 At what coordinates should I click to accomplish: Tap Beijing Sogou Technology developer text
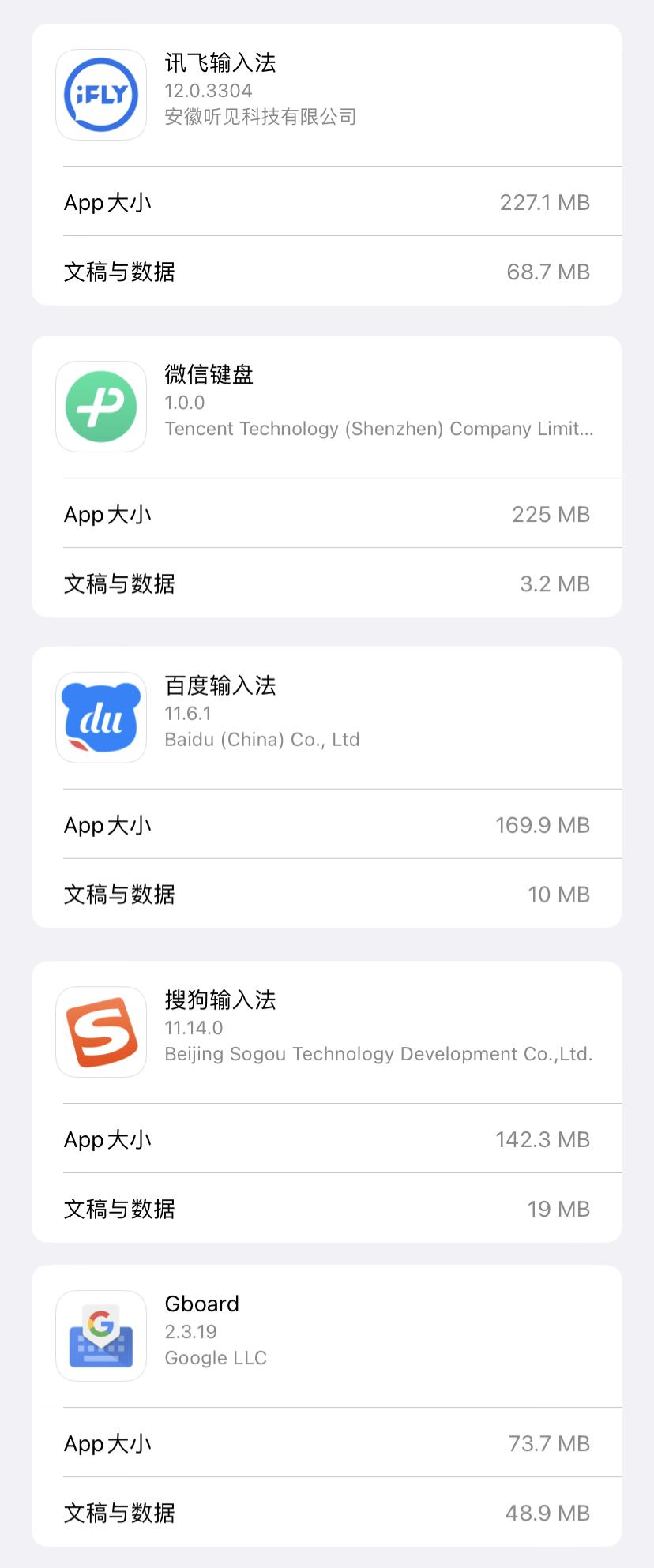tap(378, 1053)
